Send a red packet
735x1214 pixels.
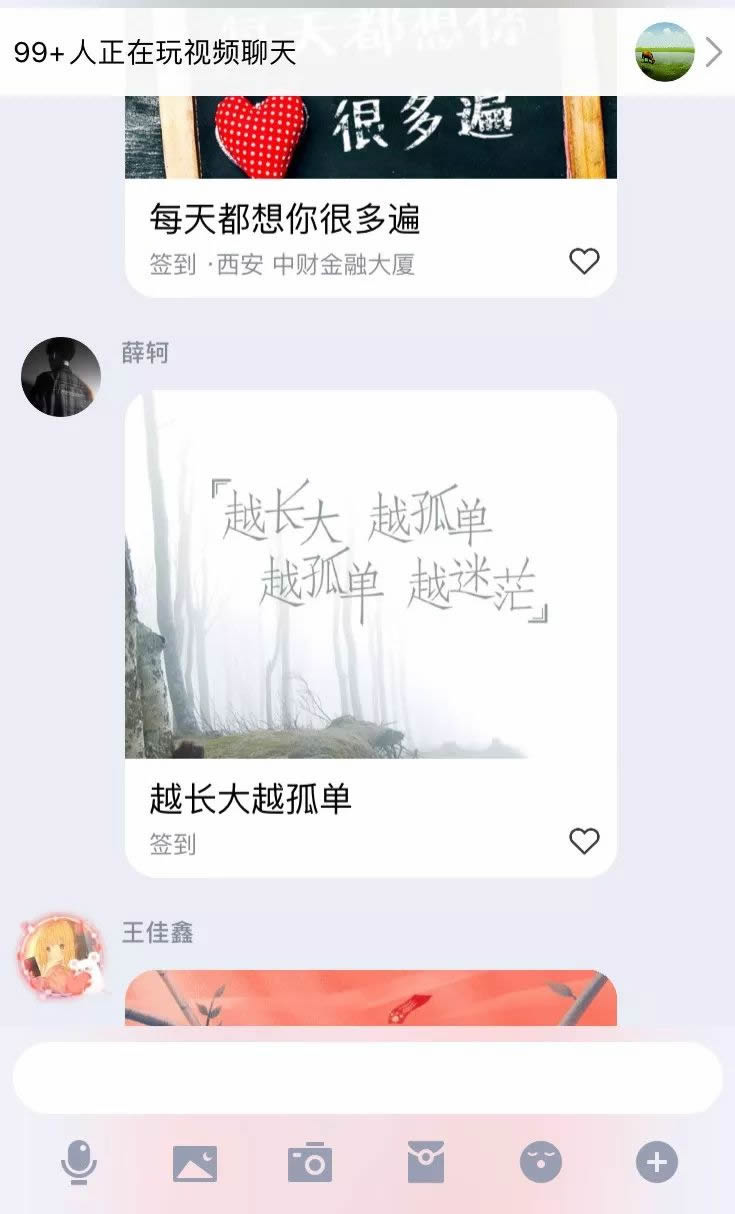(x=426, y=1163)
